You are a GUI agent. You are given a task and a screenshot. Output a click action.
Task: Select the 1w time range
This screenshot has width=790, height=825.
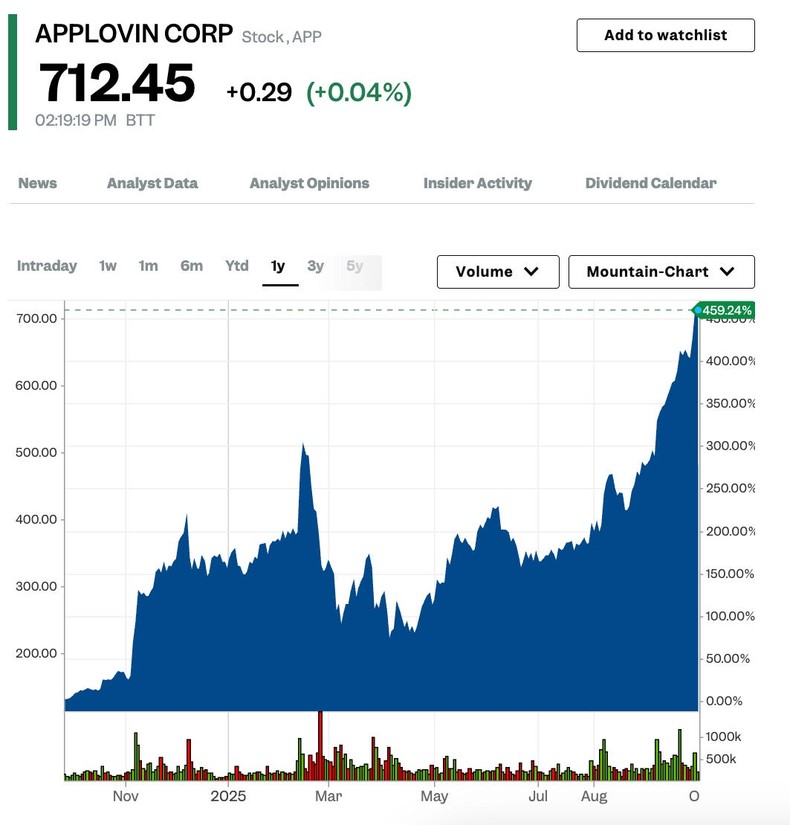pos(107,266)
